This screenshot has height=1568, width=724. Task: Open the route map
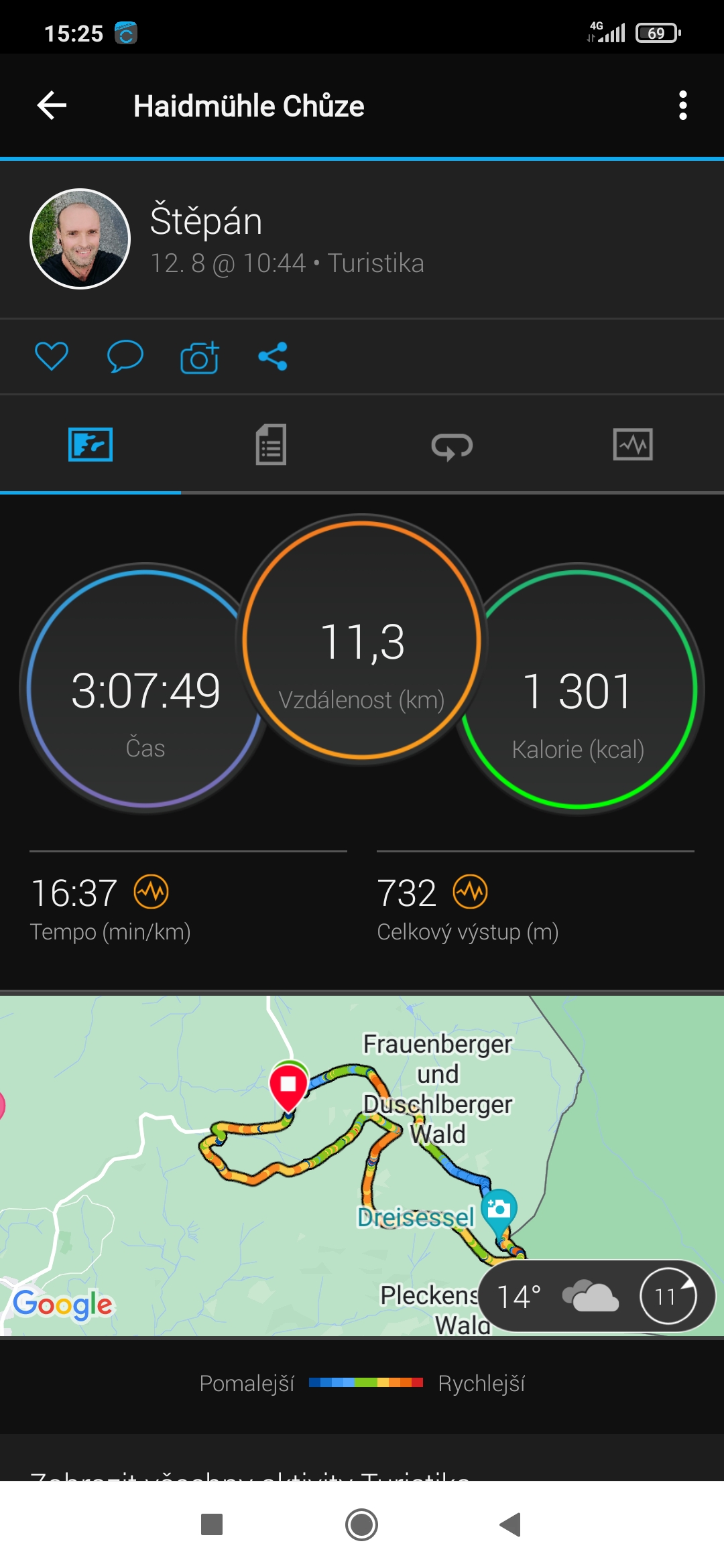click(362, 1166)
